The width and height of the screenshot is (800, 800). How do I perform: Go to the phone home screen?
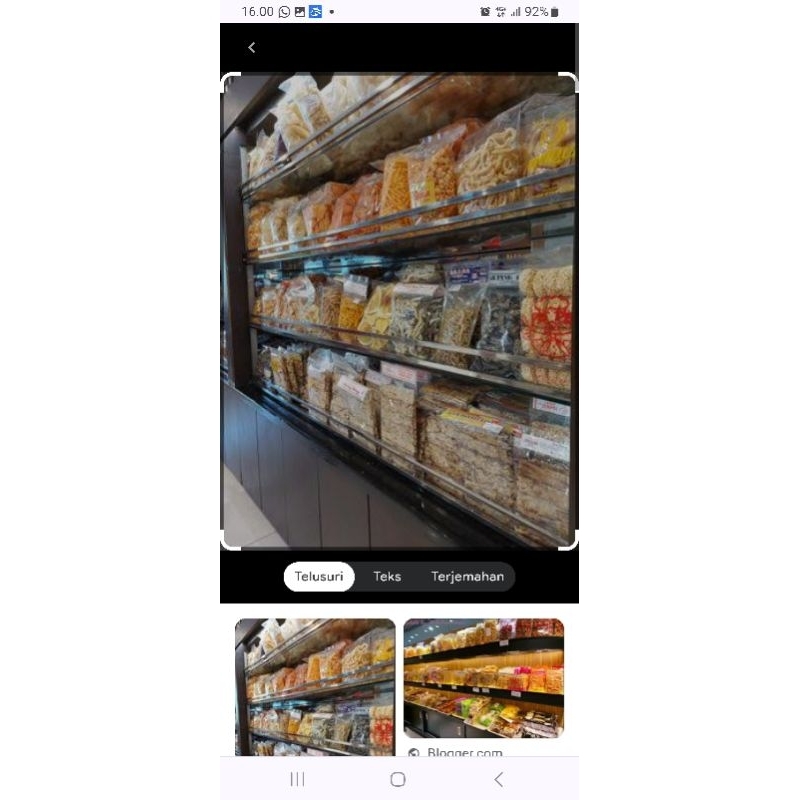tap(398, 779)
